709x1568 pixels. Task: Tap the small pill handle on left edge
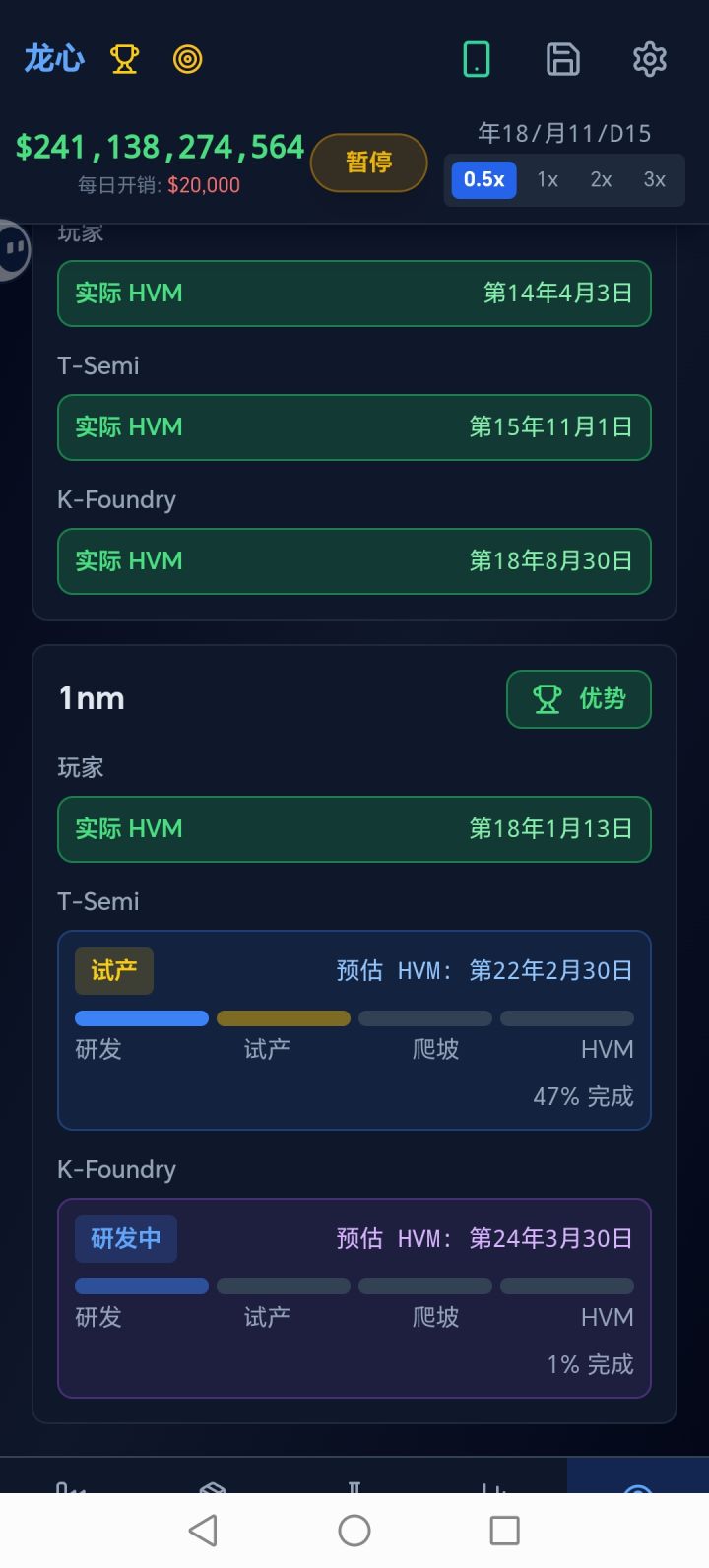coord(14,249)
